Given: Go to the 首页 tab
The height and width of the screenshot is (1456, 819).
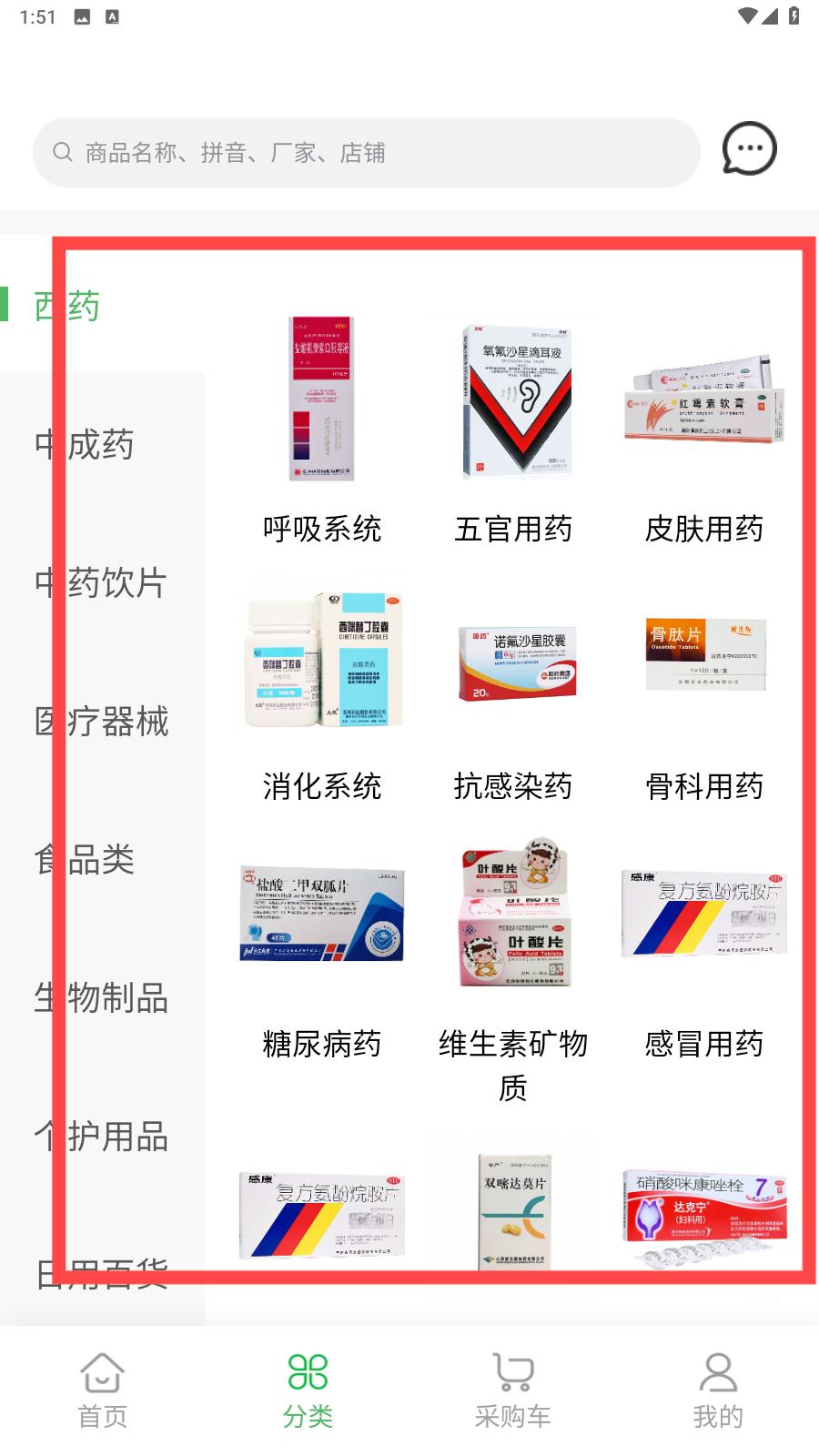Looking at the screenshot, I should 102,1390.
